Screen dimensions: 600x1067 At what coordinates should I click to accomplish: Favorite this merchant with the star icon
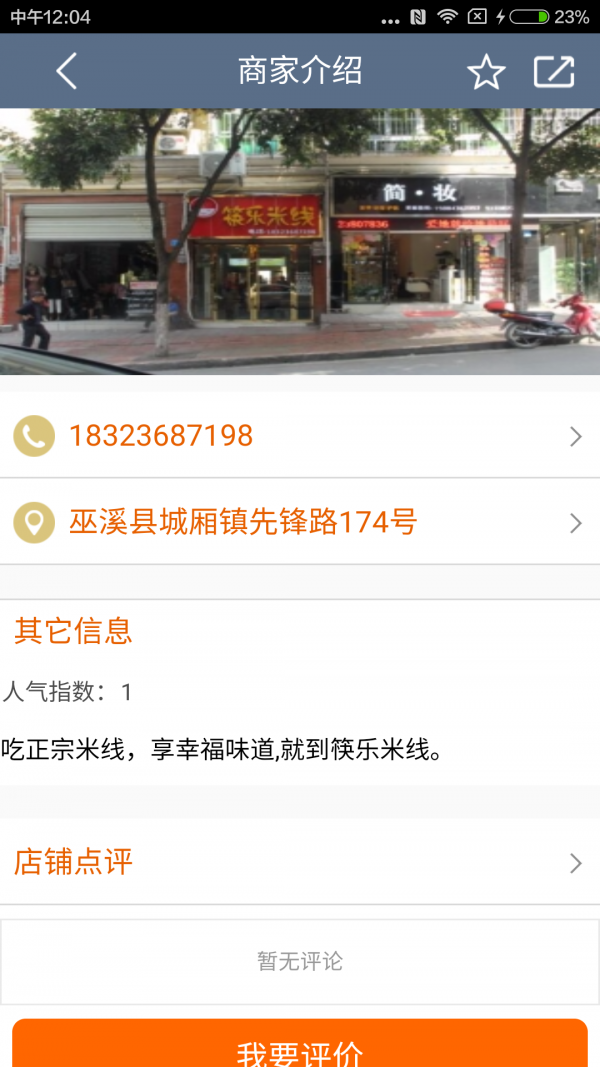(486, 72)
